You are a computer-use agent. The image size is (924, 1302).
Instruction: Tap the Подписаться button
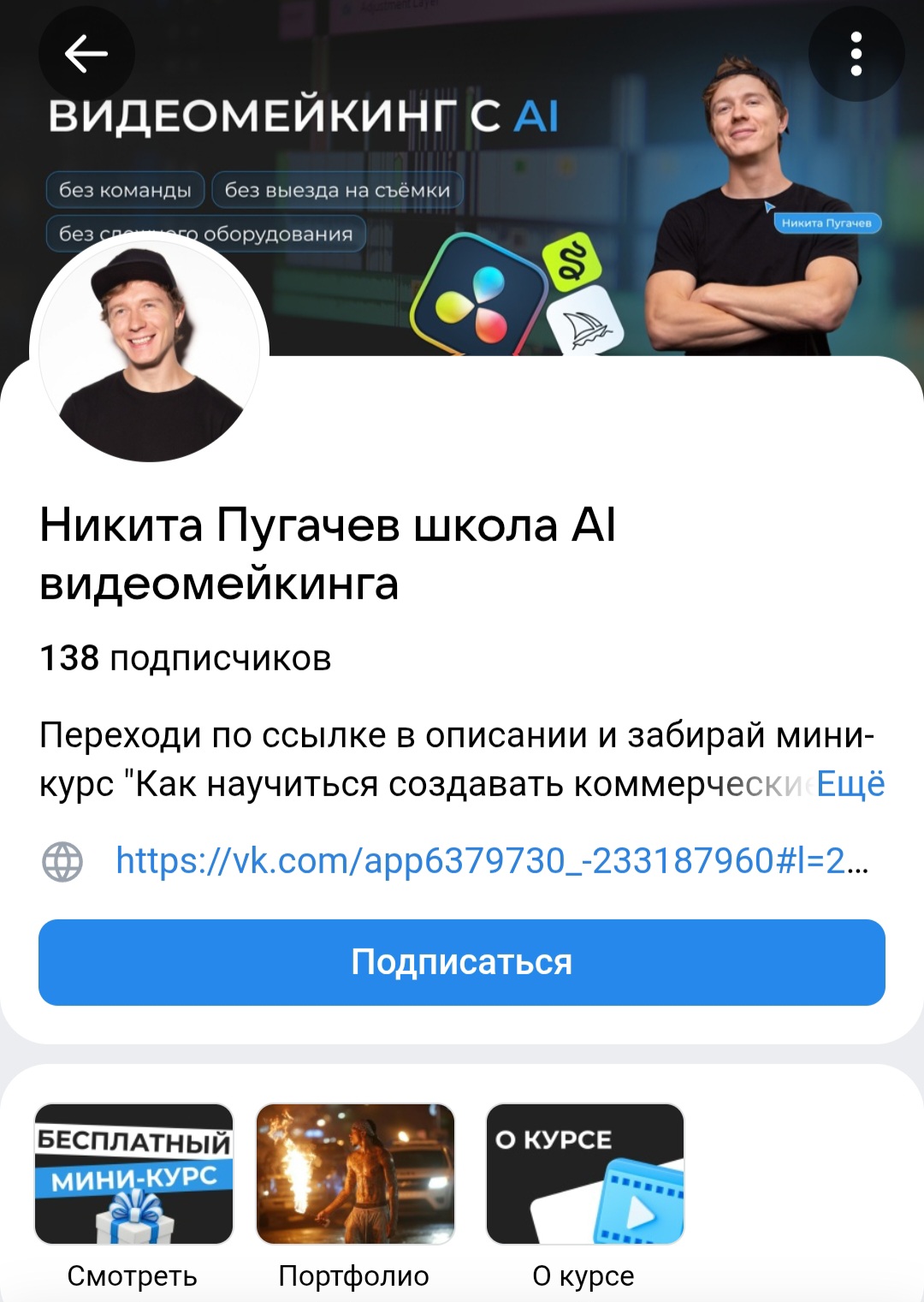[x=462, y=962]
